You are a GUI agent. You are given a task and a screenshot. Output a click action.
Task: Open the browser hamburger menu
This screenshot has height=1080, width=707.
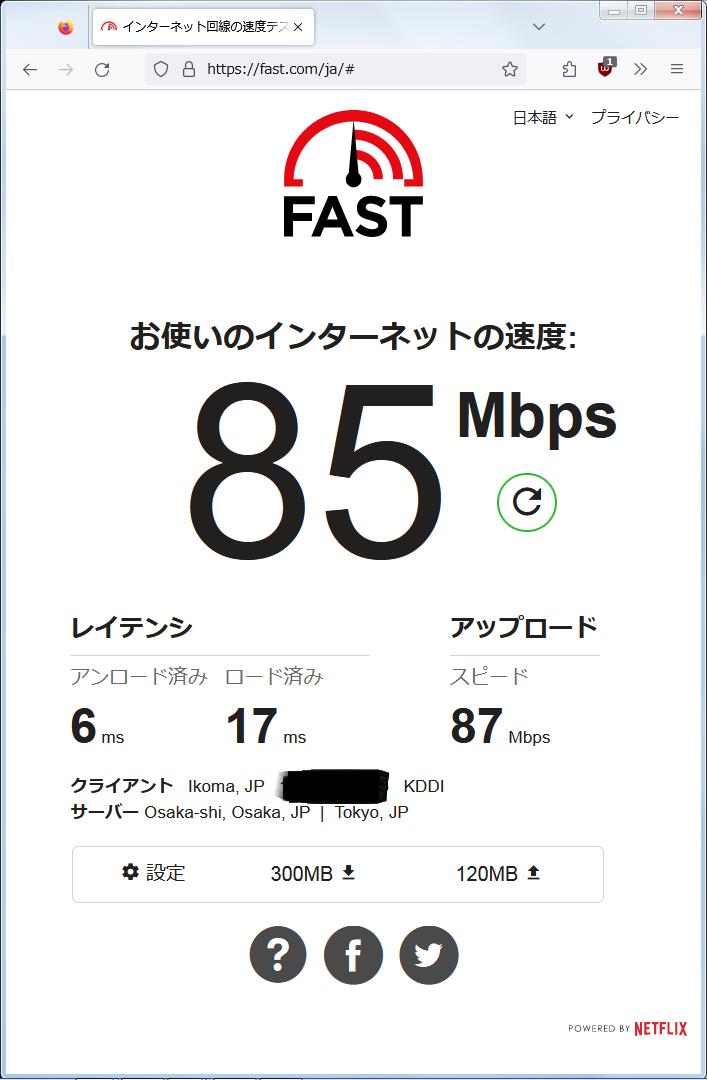click(x=677, y=69)
